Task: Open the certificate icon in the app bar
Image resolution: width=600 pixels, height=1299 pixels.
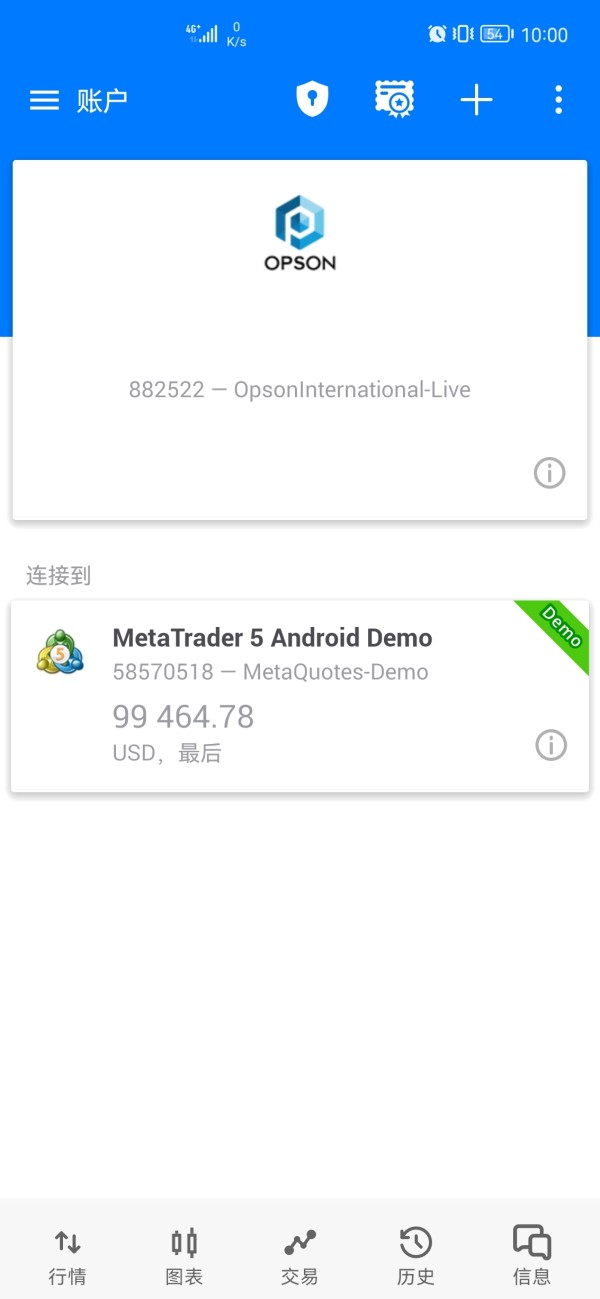Action: [395, 100]
